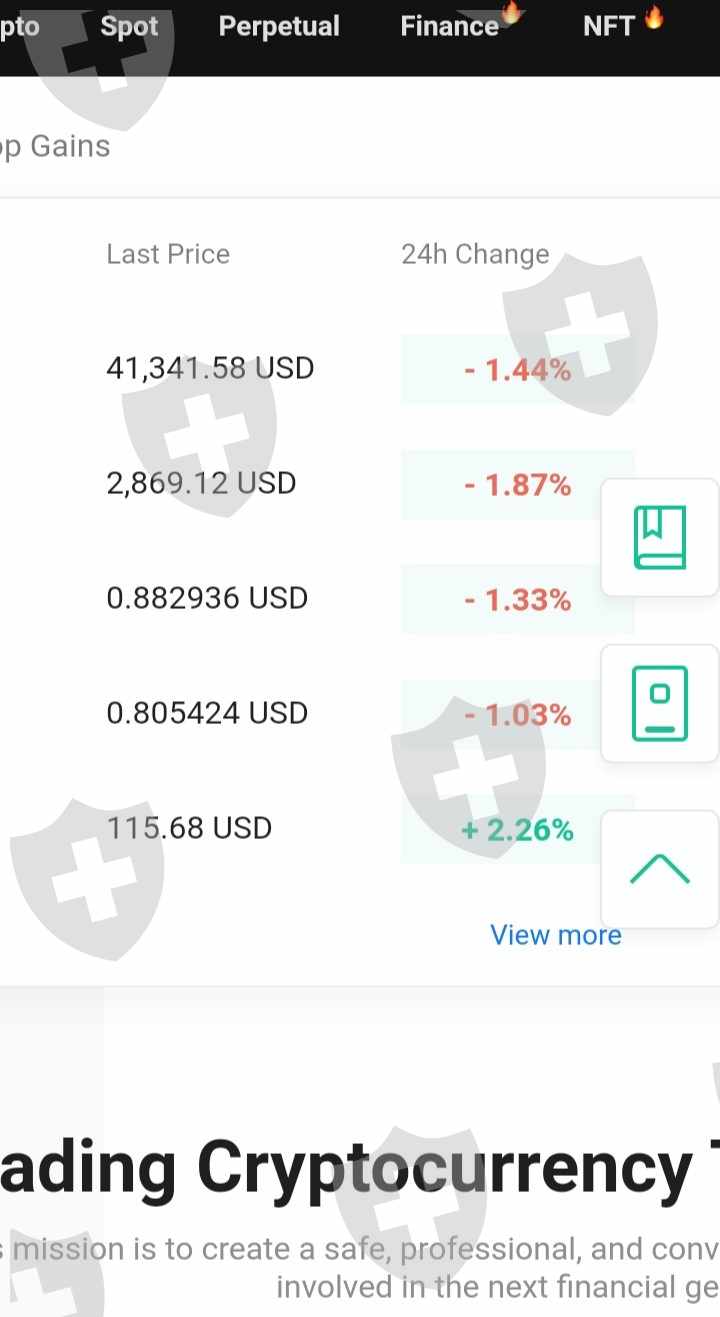Open the Spot menu
This screenshot has height=1317, width=720.
(x=129, y=27)
